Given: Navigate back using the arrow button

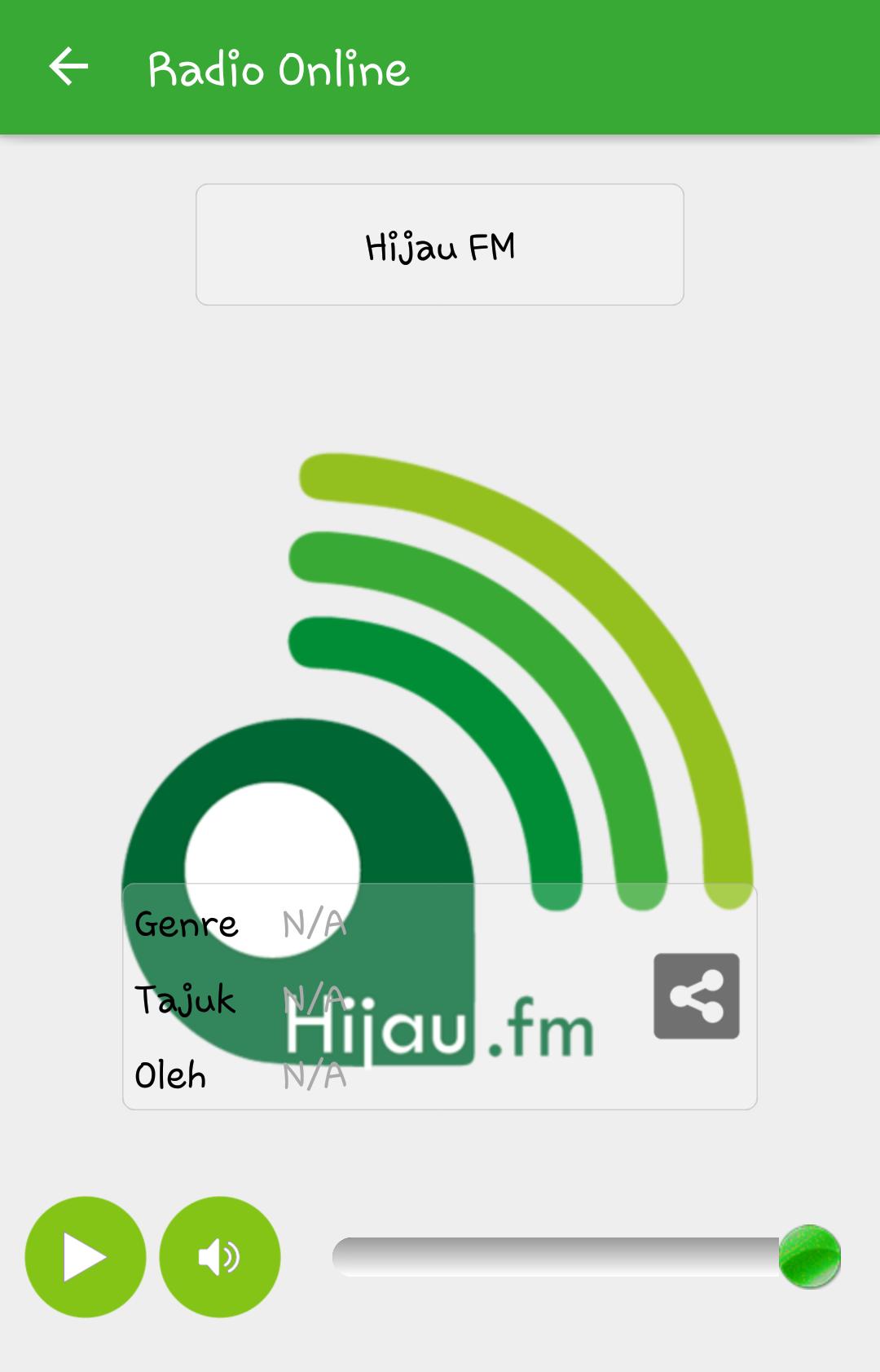Looking at the screenshot, I should [68, 68].
